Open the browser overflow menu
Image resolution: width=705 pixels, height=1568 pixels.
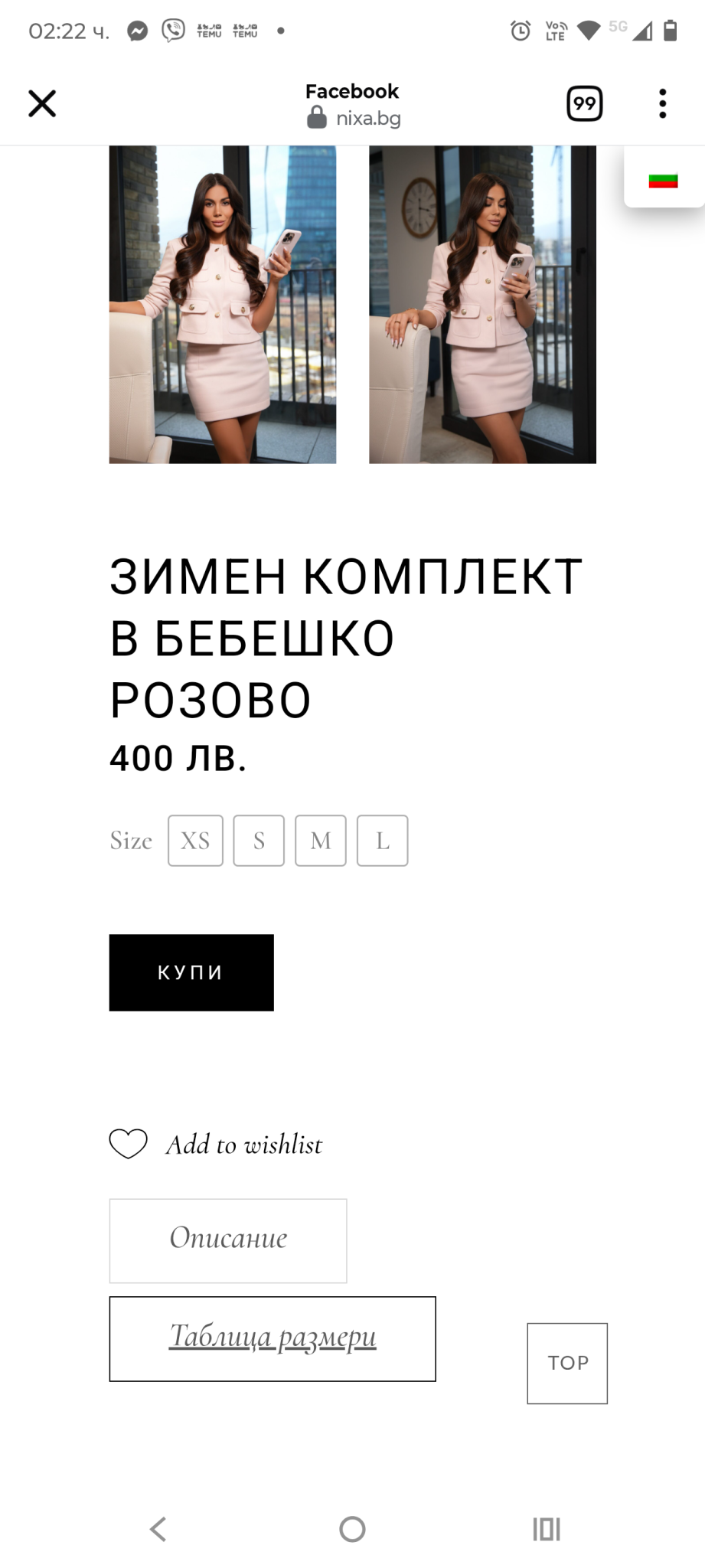coord(662,103)
